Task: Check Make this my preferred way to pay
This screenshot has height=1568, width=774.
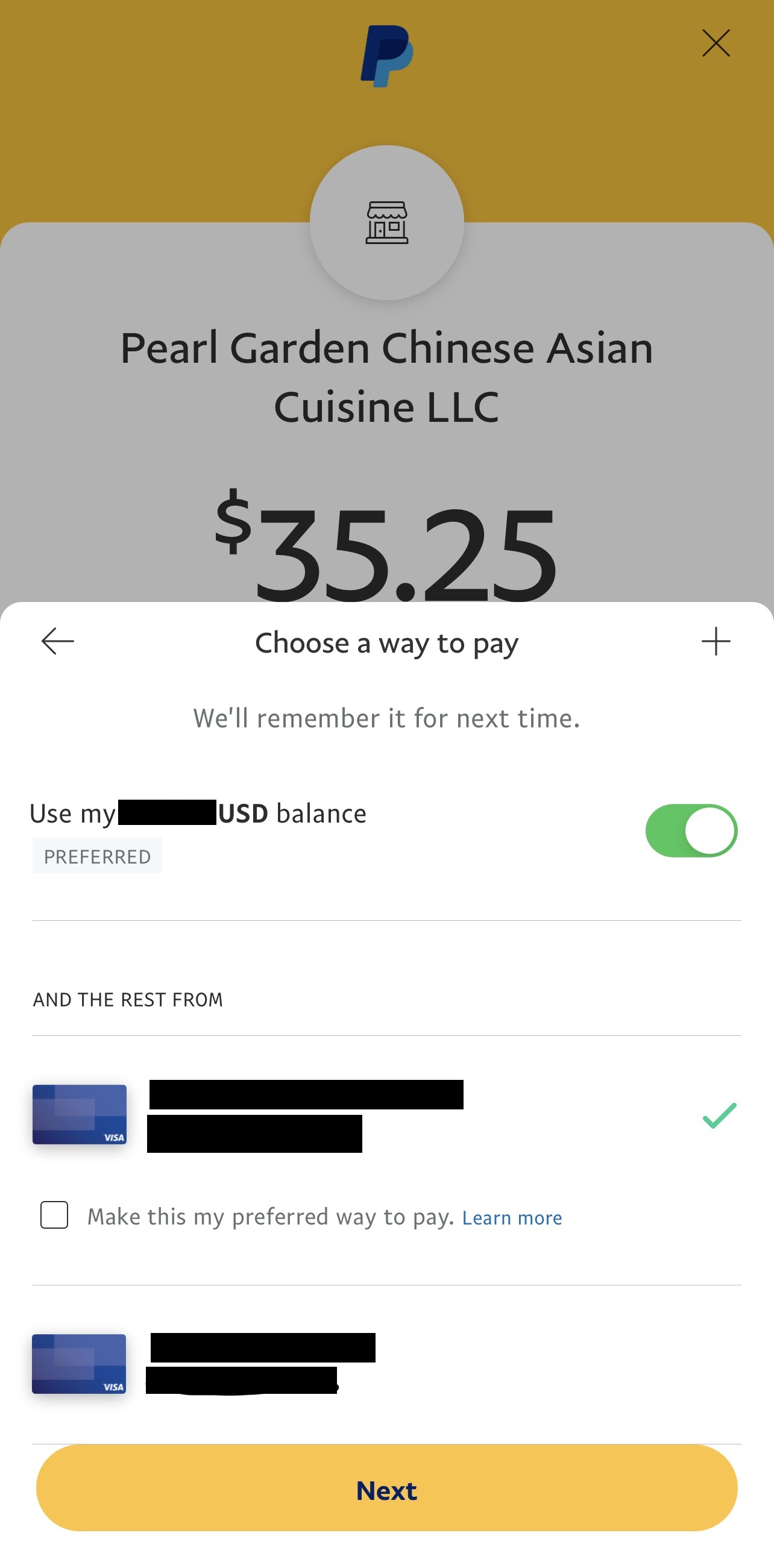Action: 54,1215
